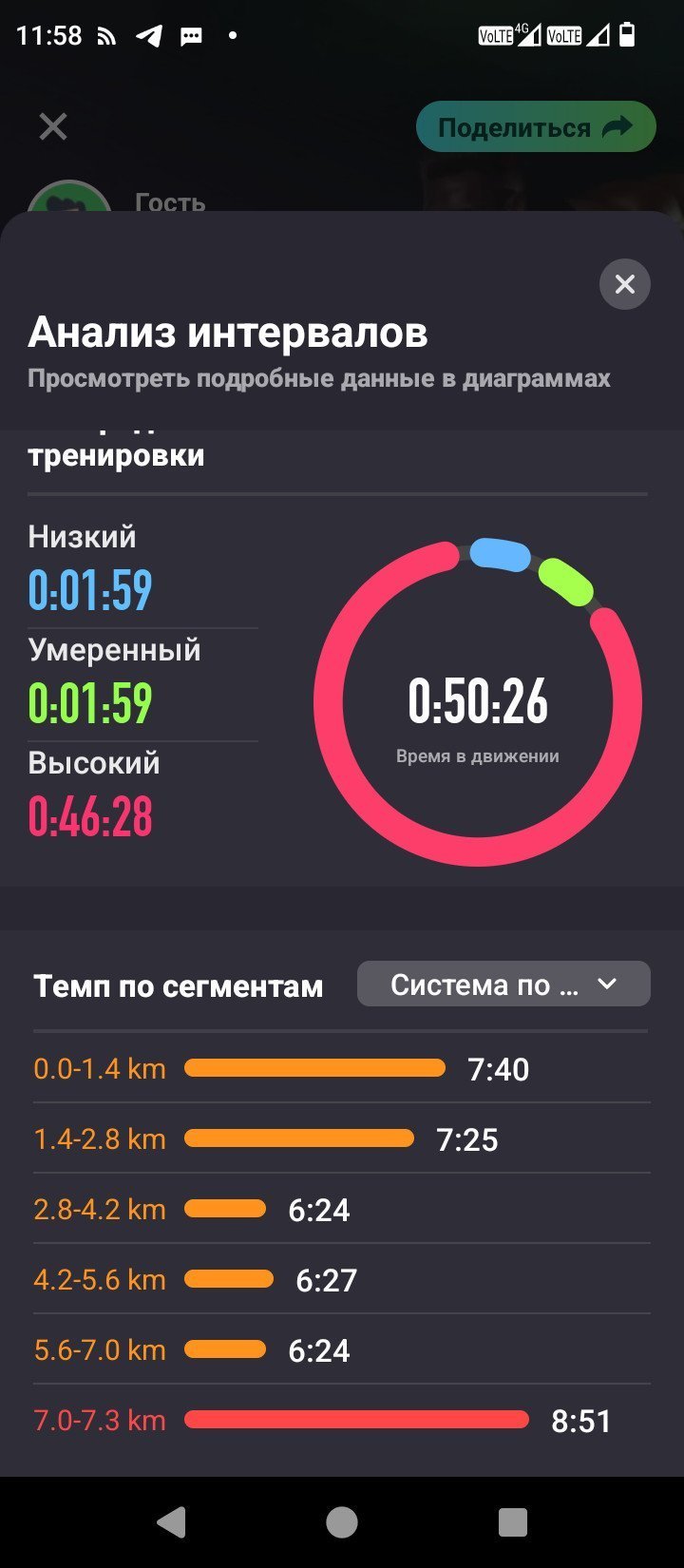Go back using the system navigation bar
This screenshot has height=1568, width=684.
[x=171, y=1522]
